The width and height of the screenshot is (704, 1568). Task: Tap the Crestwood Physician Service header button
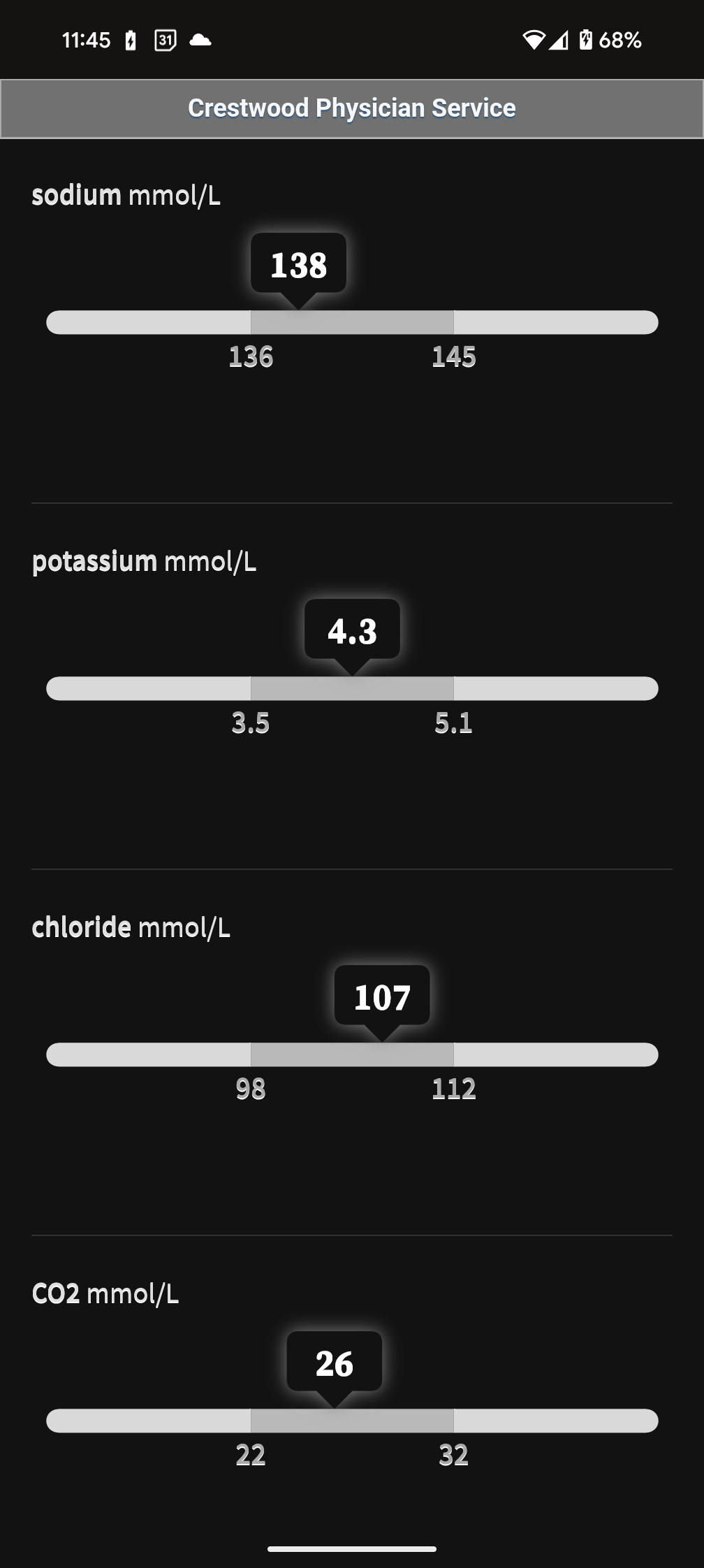click(352, 109)
